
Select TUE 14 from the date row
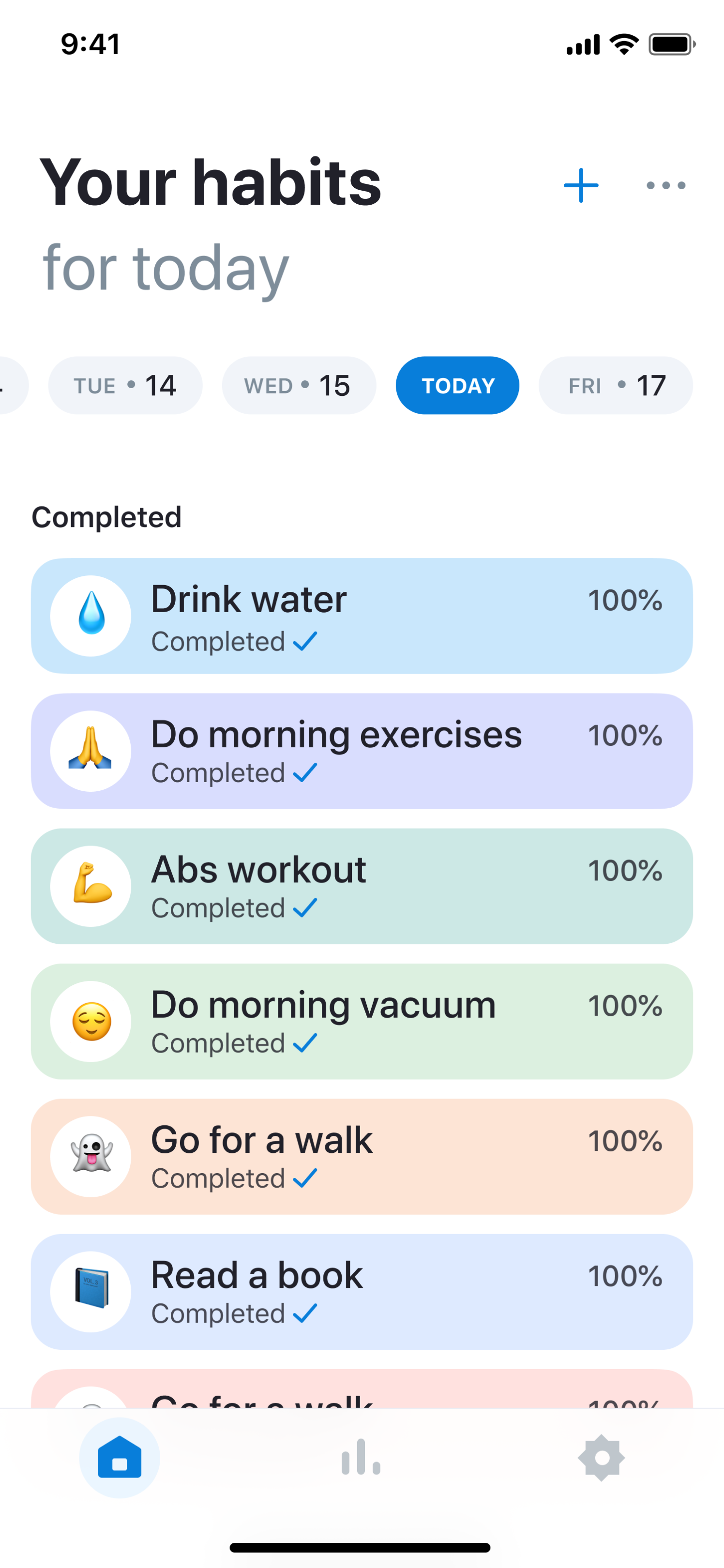(x=125, y=385)
